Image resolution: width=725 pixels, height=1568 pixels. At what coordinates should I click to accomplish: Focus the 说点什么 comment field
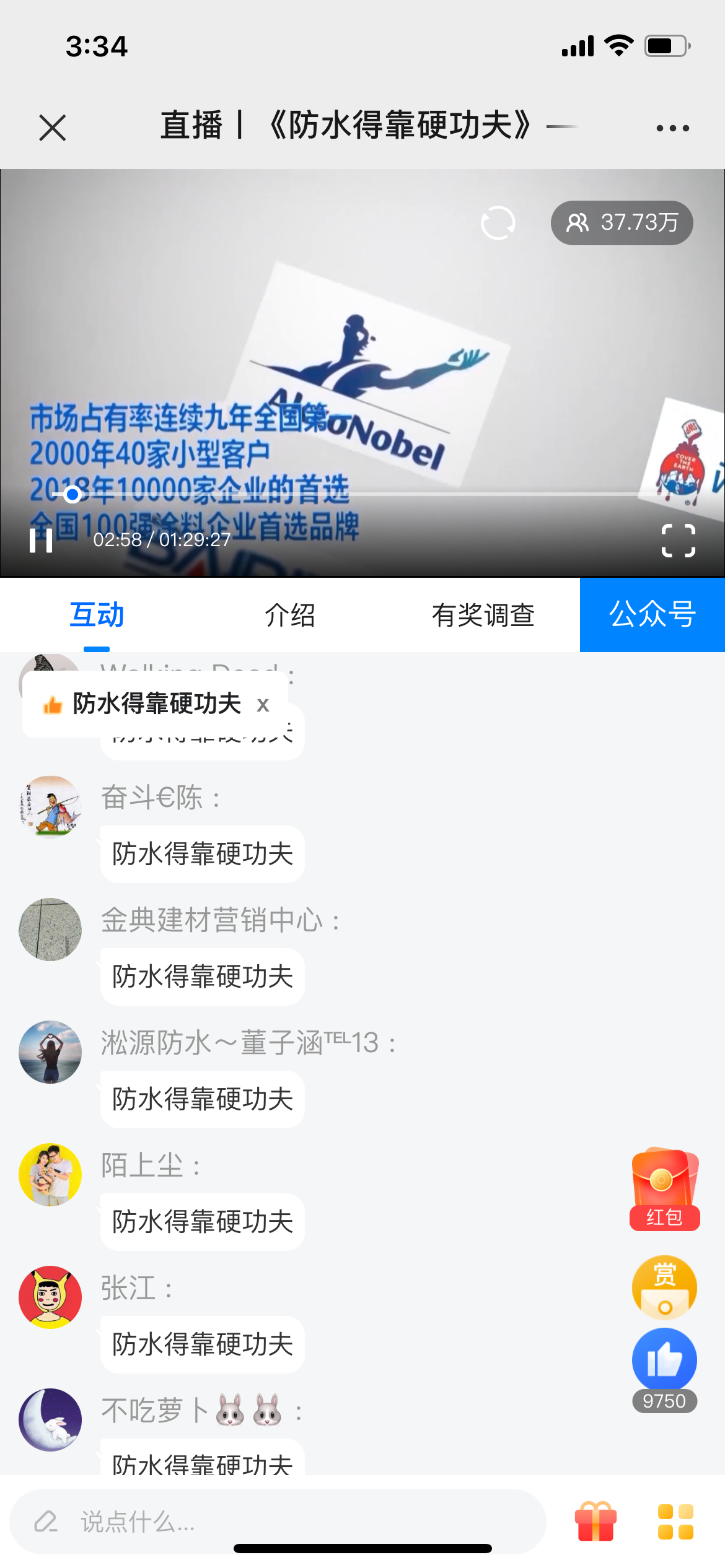[x=279, y=1522]
